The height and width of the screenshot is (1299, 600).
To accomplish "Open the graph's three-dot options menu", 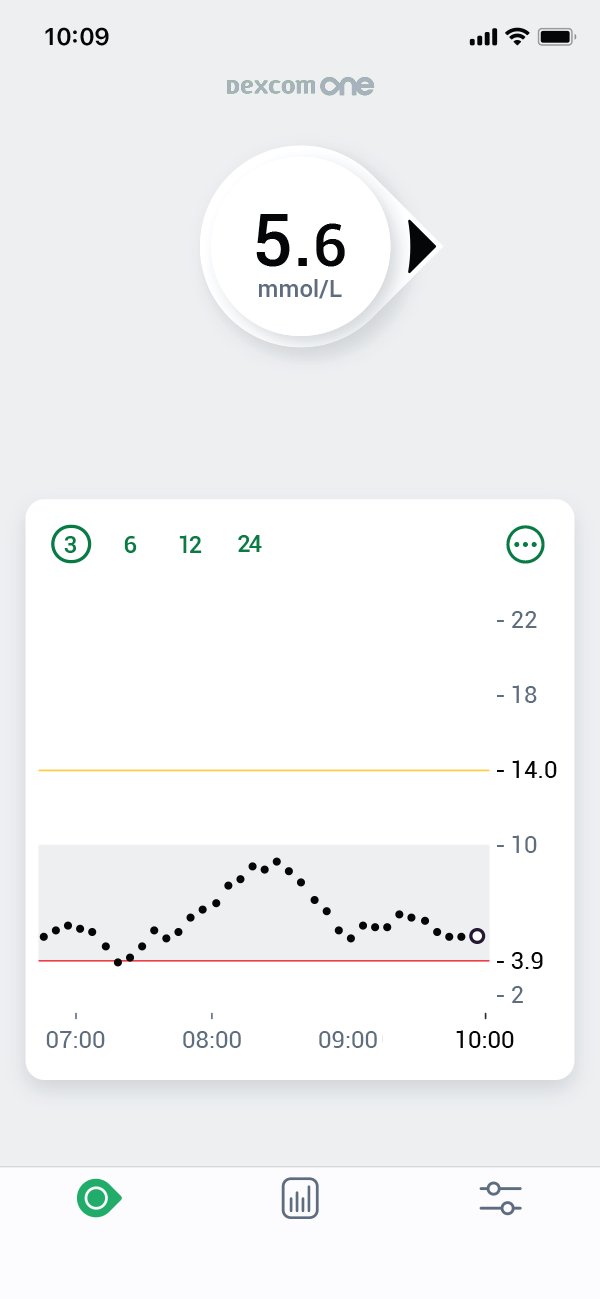I will coord(526,545).
